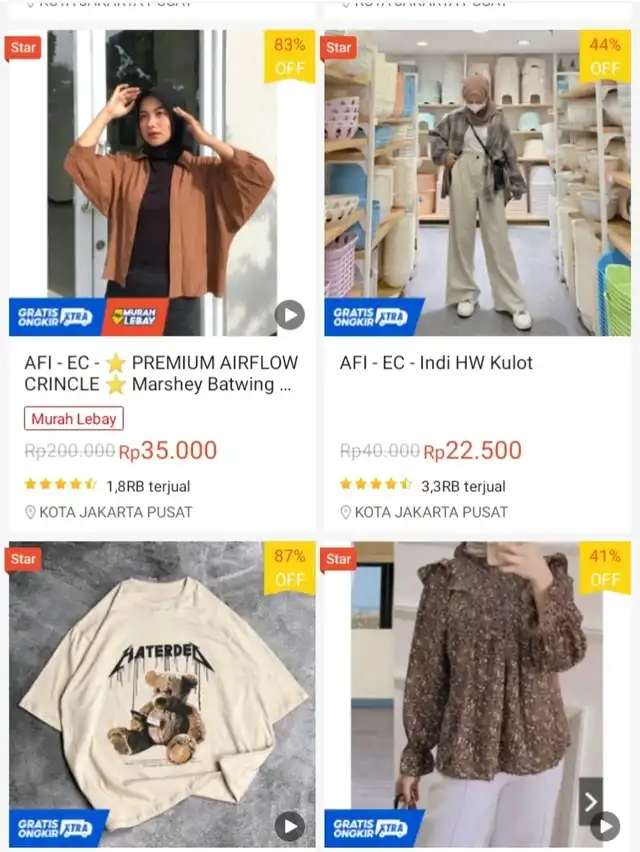This screenshot has width=640, height=852.
Task: Tap the Murah Lebay tag
Action: pos(74,419)
